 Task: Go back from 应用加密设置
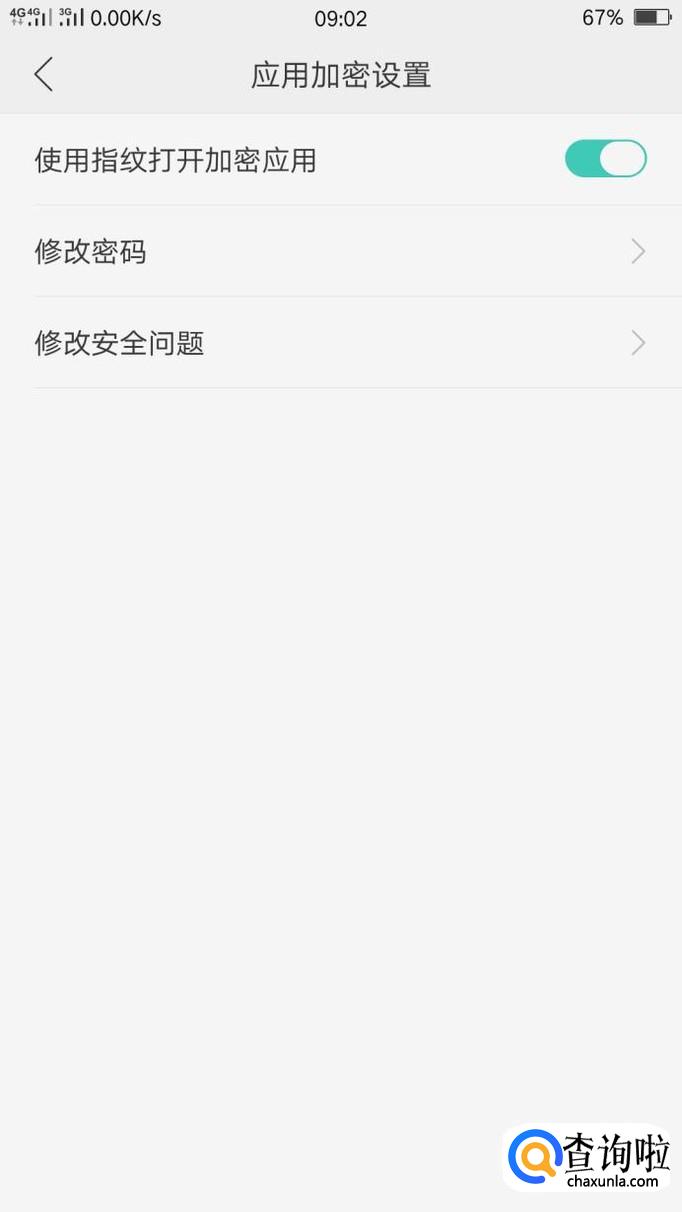[x=43, y=75]
